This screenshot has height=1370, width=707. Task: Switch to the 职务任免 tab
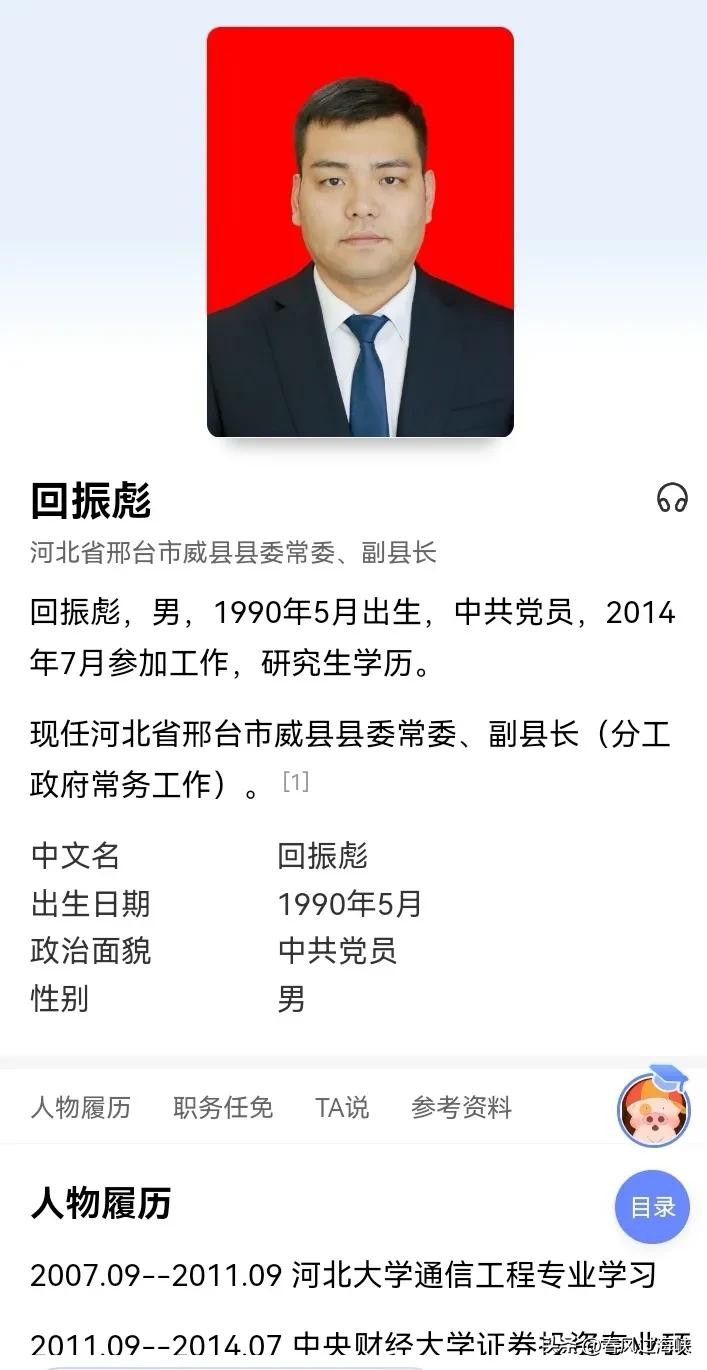click(223, 1108)
